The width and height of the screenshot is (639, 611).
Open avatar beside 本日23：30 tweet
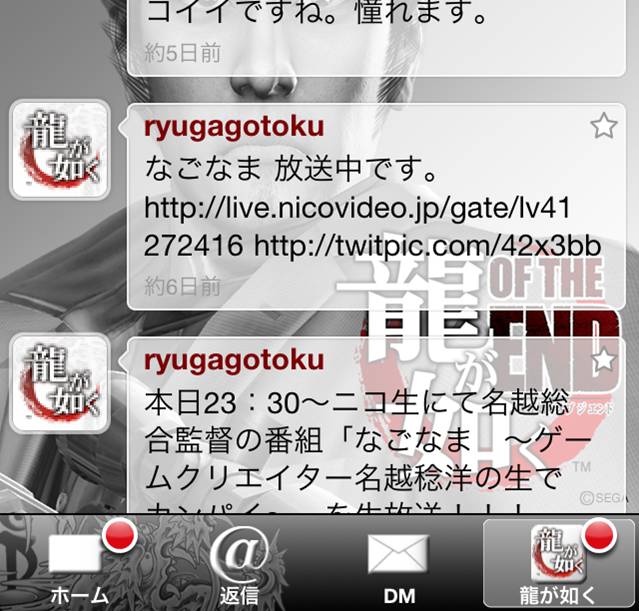click(x=59, y=383)
